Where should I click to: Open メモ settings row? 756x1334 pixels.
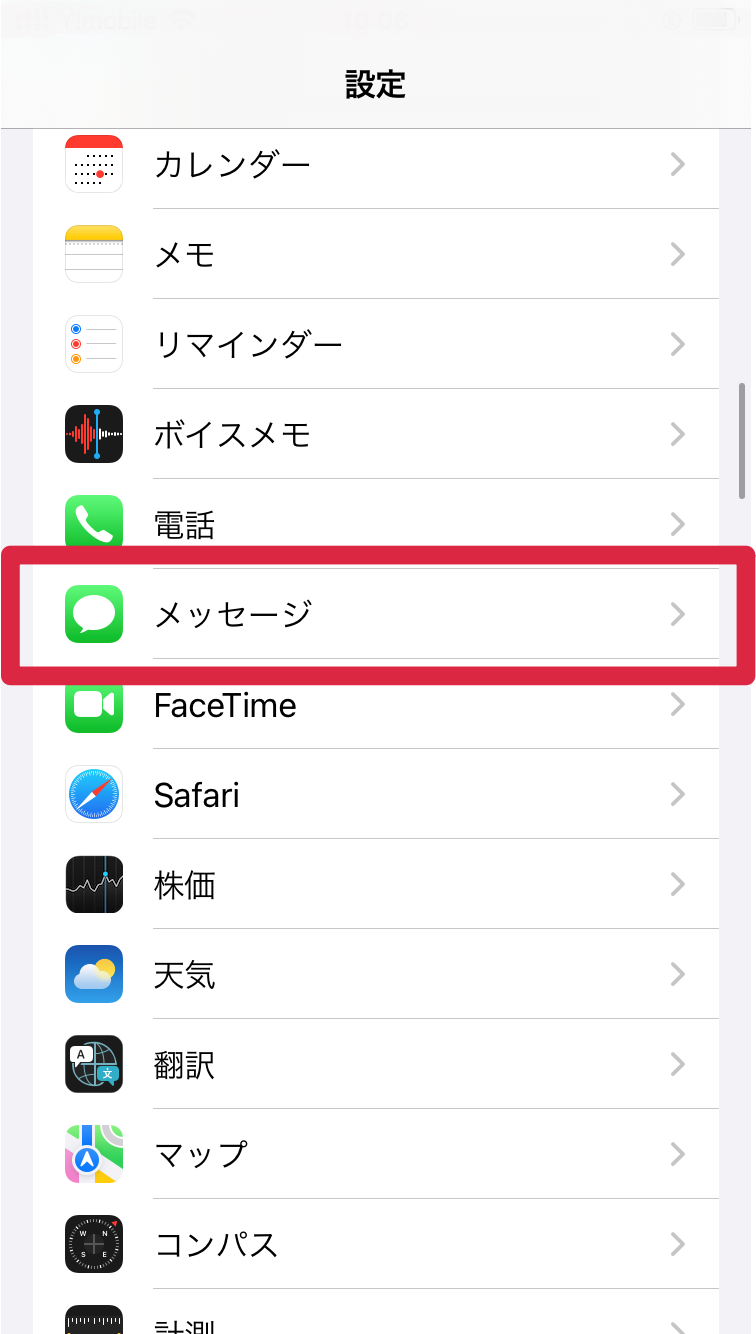click(x=376, y=254)
